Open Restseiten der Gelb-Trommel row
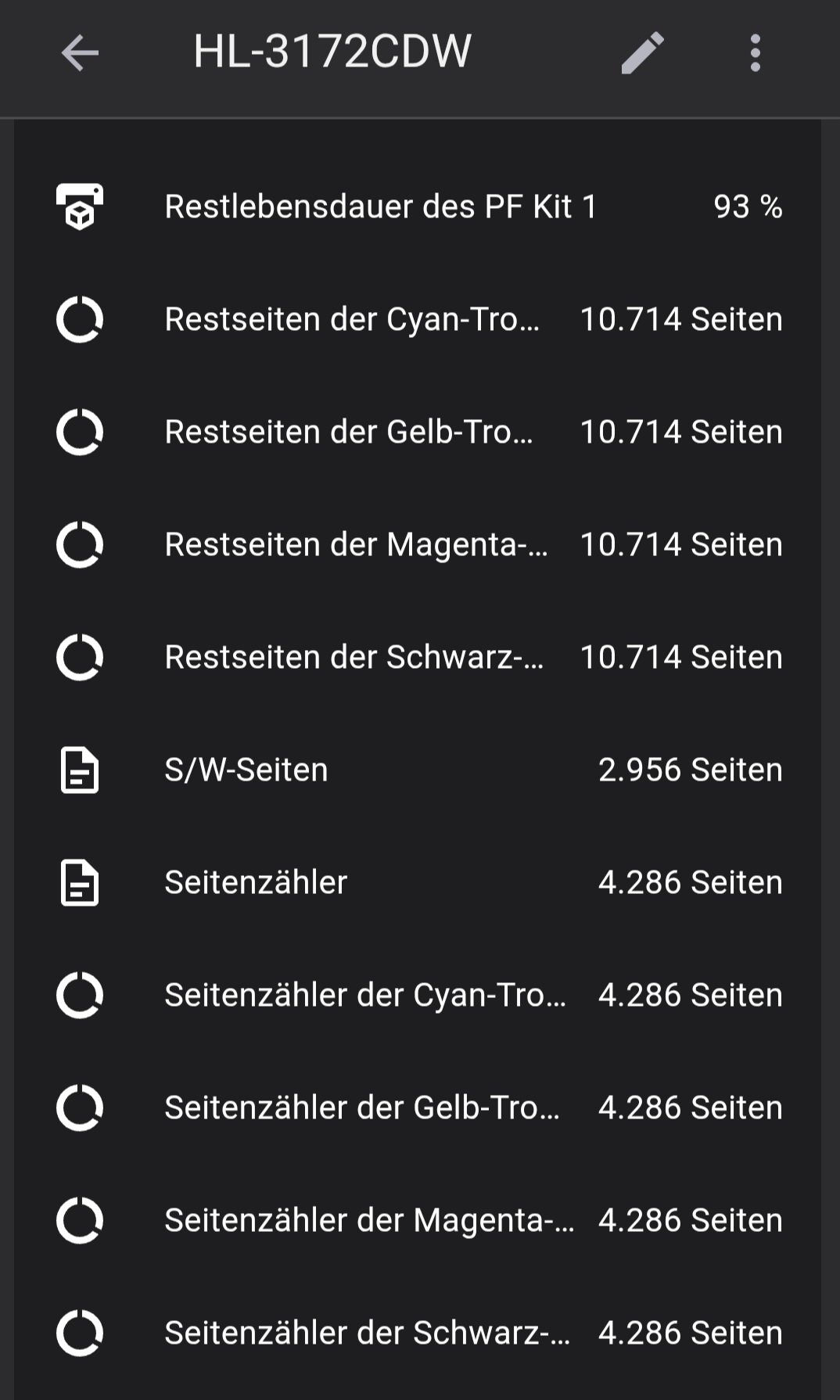The image size is (840, 1400). click(419, 433)
